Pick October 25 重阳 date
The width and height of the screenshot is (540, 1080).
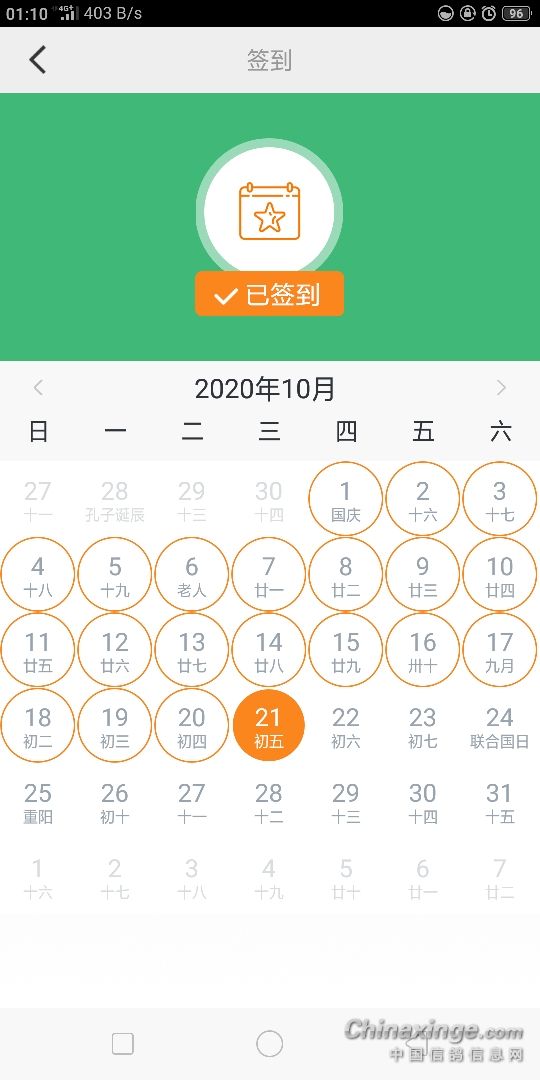[38, 802]
